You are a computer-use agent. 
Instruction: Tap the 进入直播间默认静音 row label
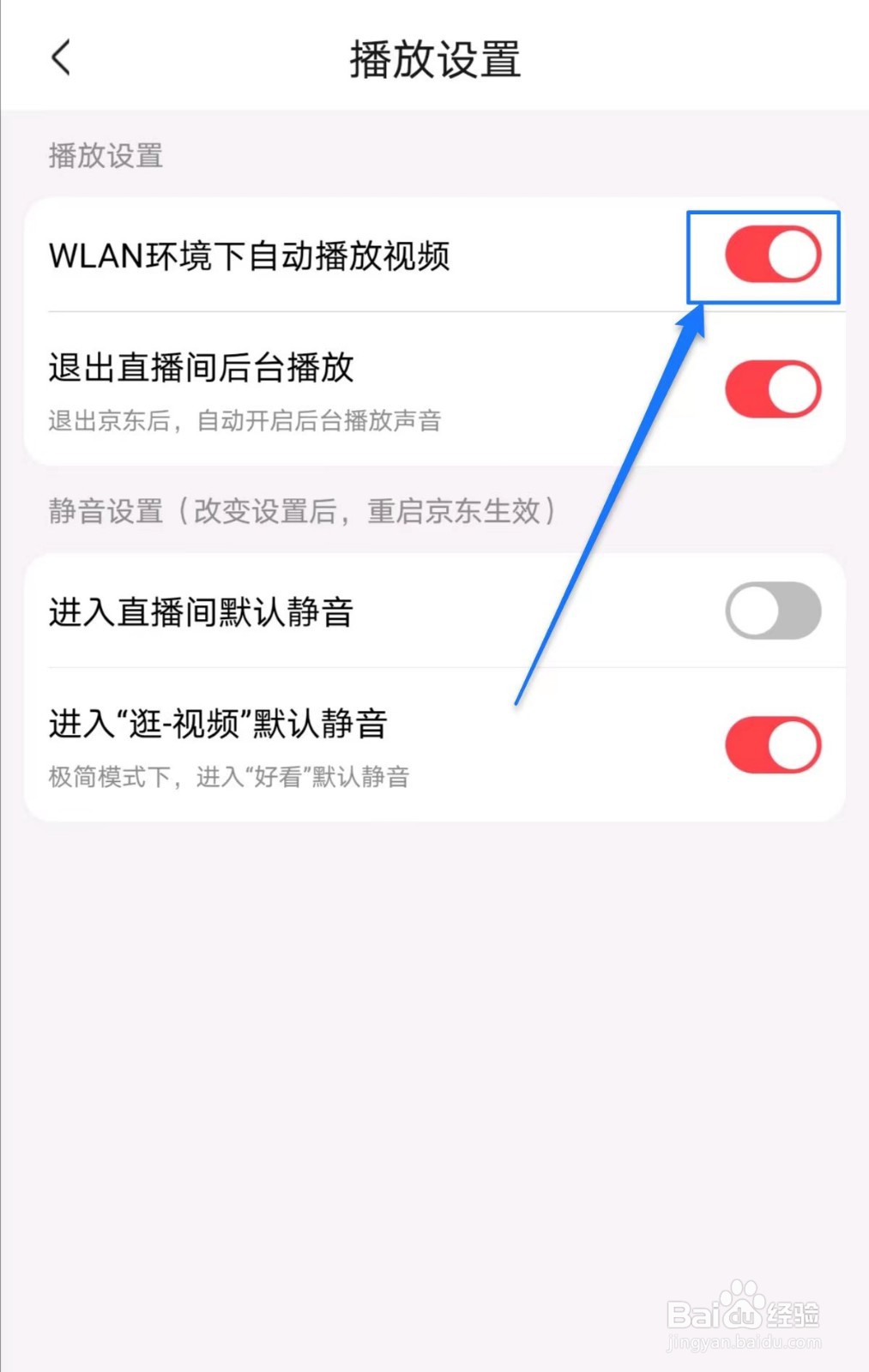(x=199, y=610)
